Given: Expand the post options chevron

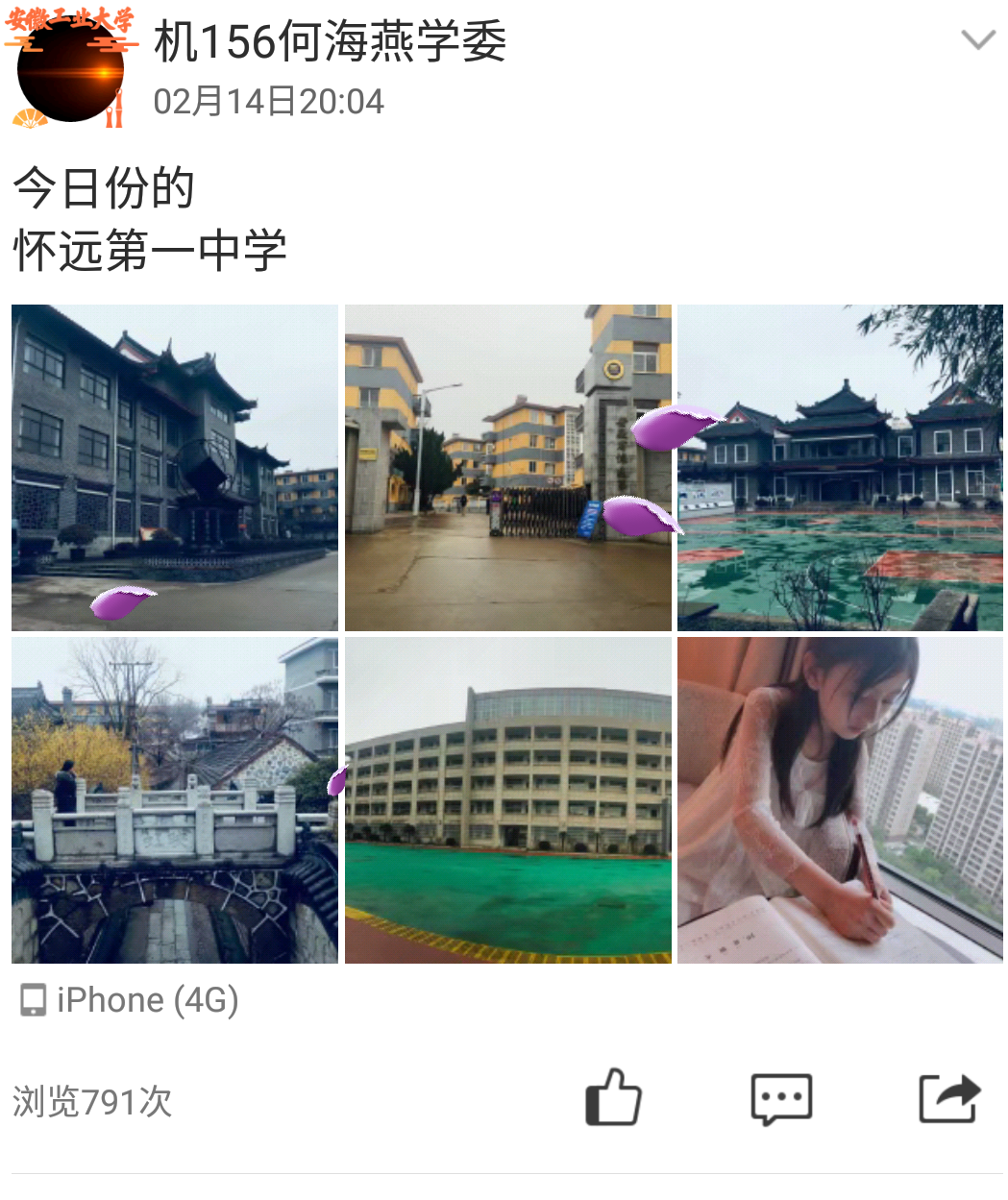Looking at the screenshot, I should coord(977,40).
